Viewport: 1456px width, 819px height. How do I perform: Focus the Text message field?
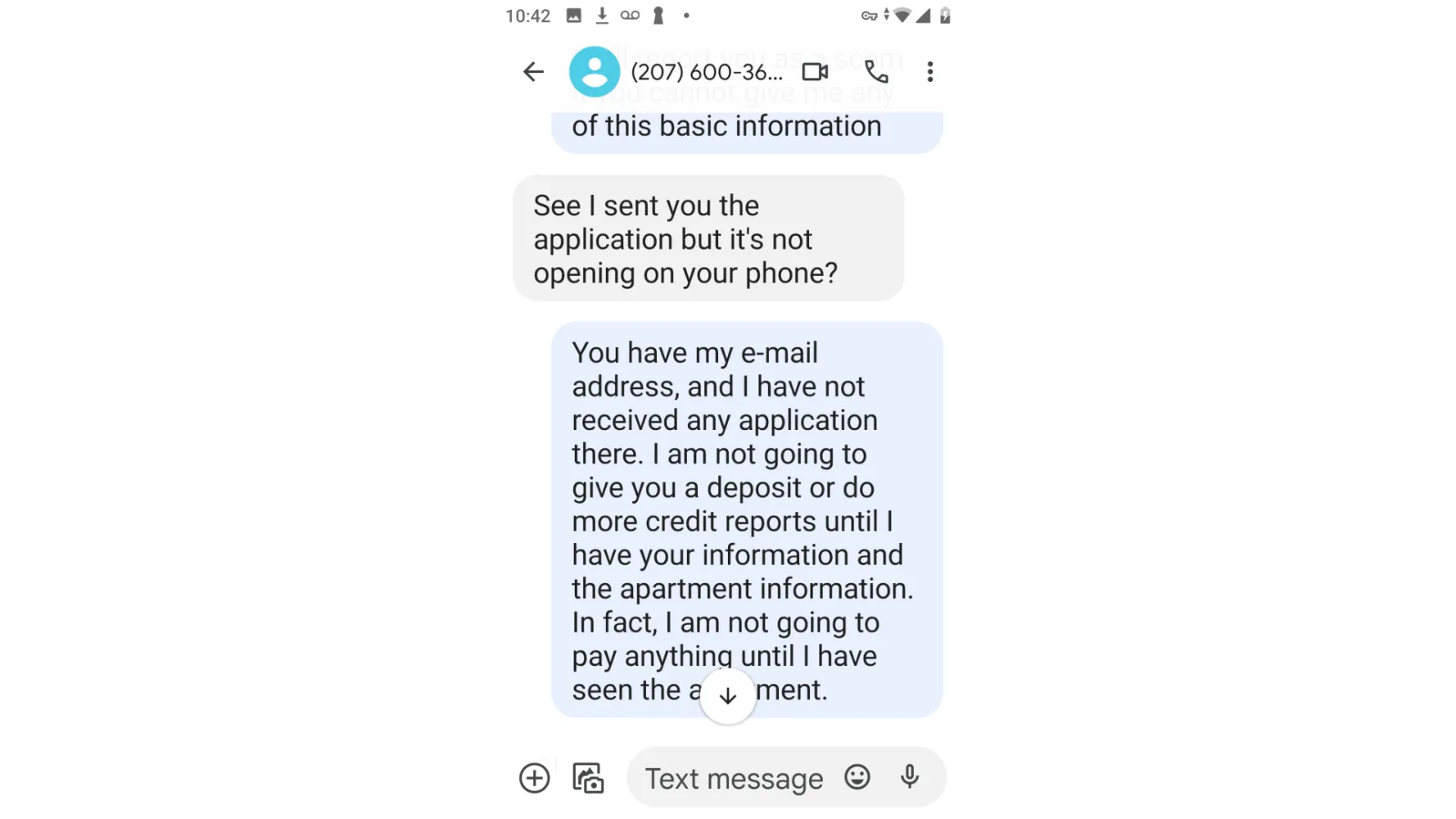[734, 778]
